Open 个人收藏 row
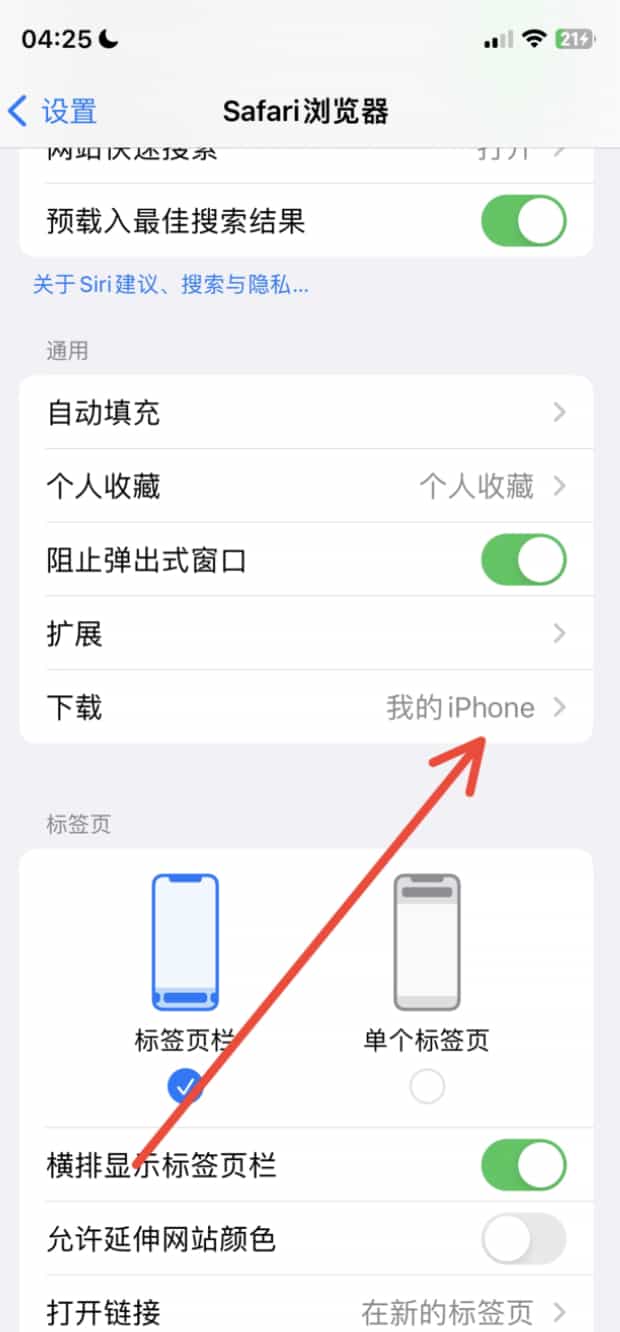 click(x=306, y=486)
